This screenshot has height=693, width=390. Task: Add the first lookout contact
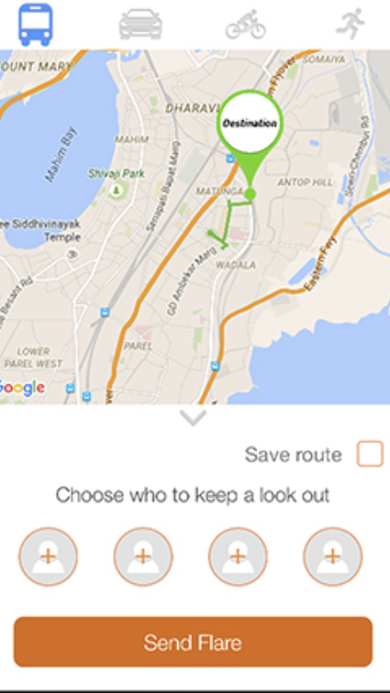(48, 556)
